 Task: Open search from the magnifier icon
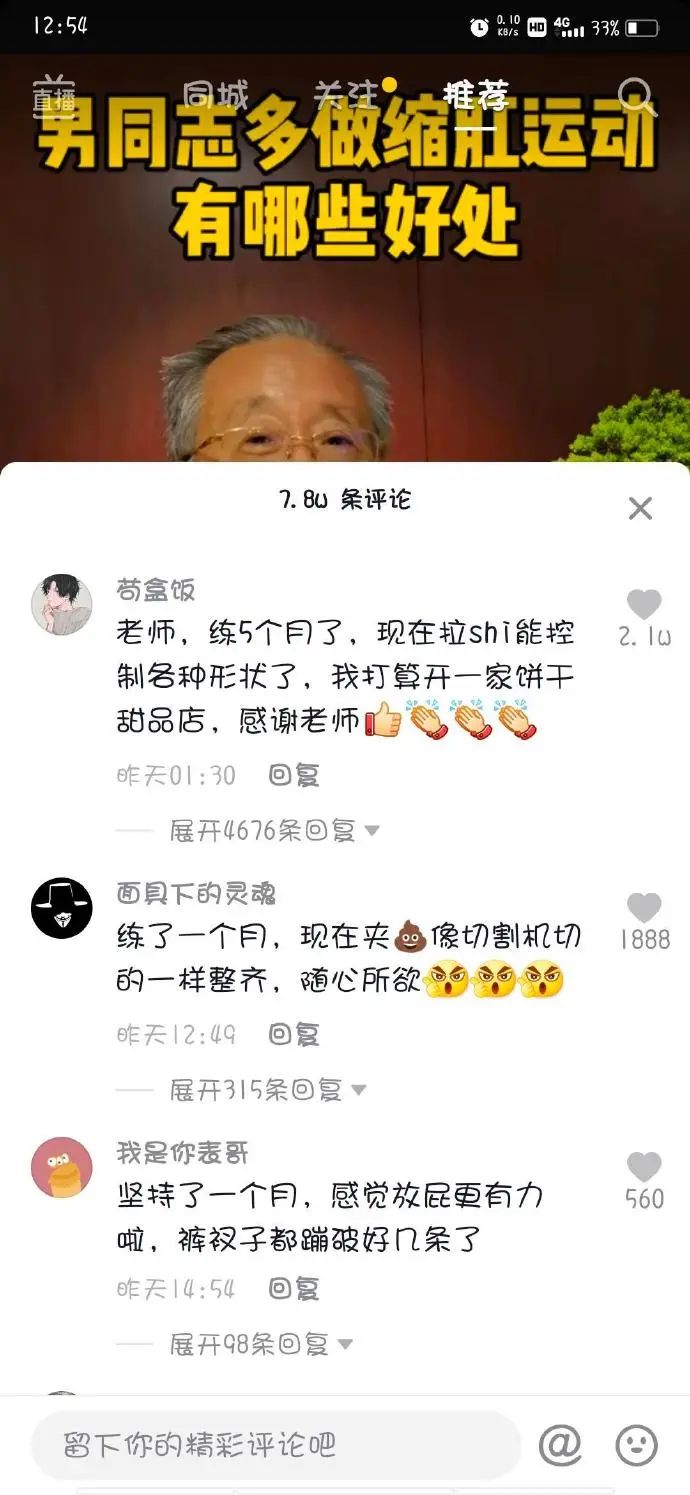[x=636, y=97]
